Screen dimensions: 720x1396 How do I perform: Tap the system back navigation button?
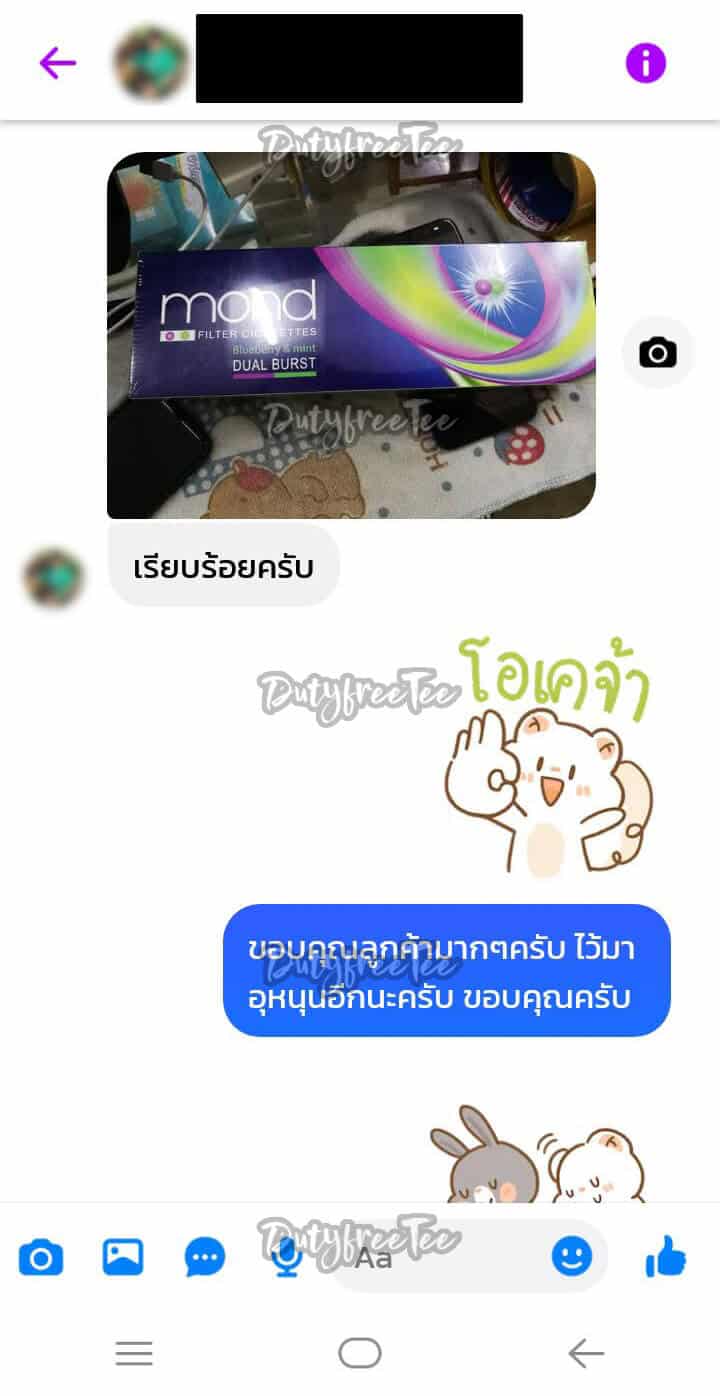[586, 1353]
